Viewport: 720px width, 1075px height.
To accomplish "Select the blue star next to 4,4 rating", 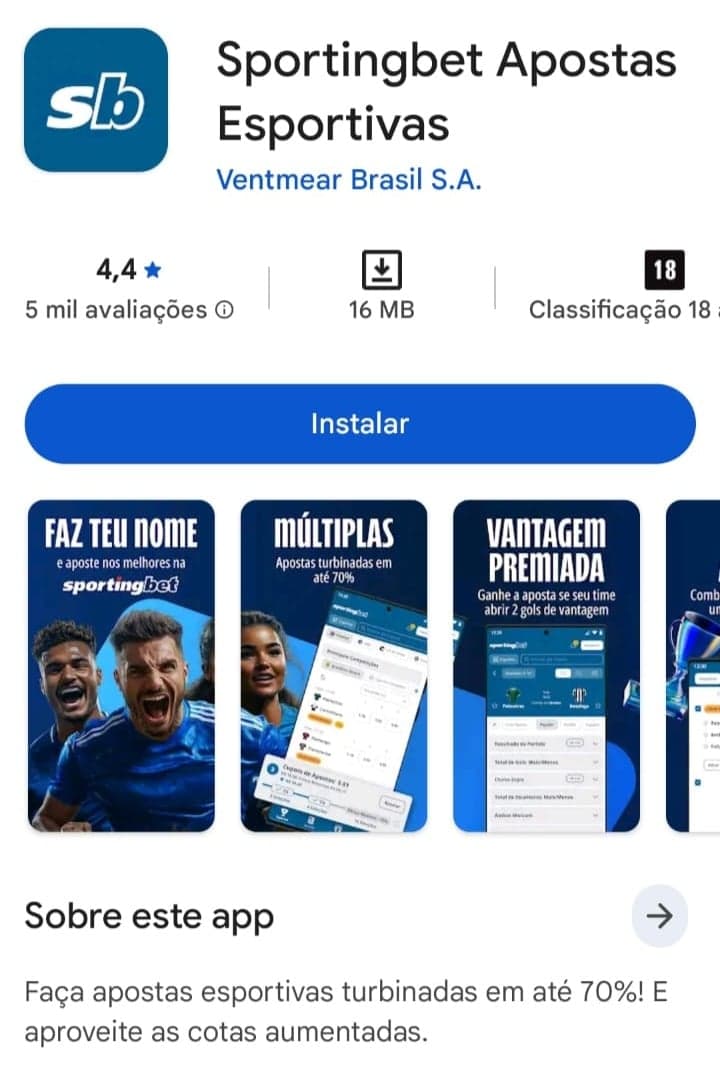I will tap(152, 267).
